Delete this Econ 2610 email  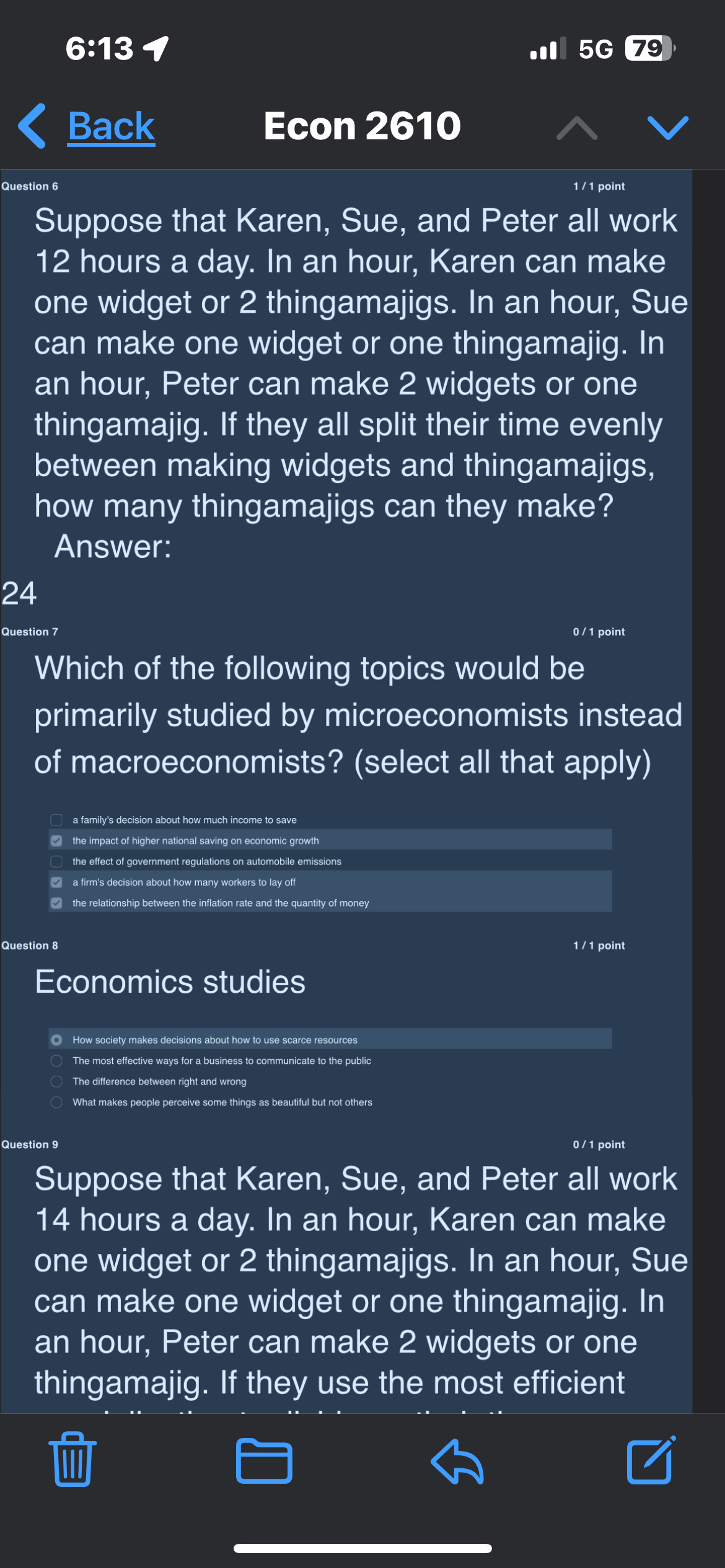(x=72, y=1460)
